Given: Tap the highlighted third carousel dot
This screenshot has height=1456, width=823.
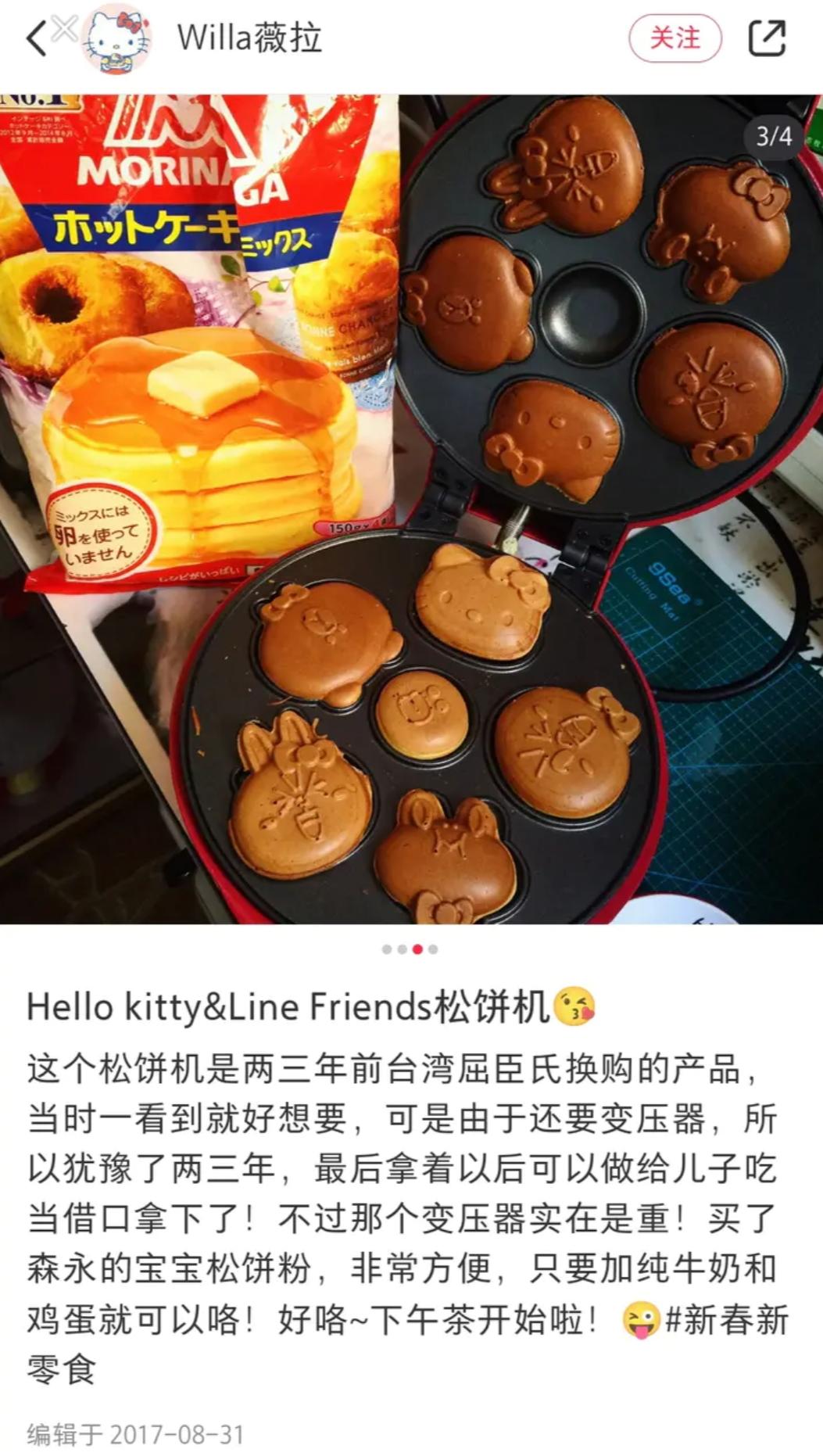Looking at the screenshot, I should pos(418,949).
